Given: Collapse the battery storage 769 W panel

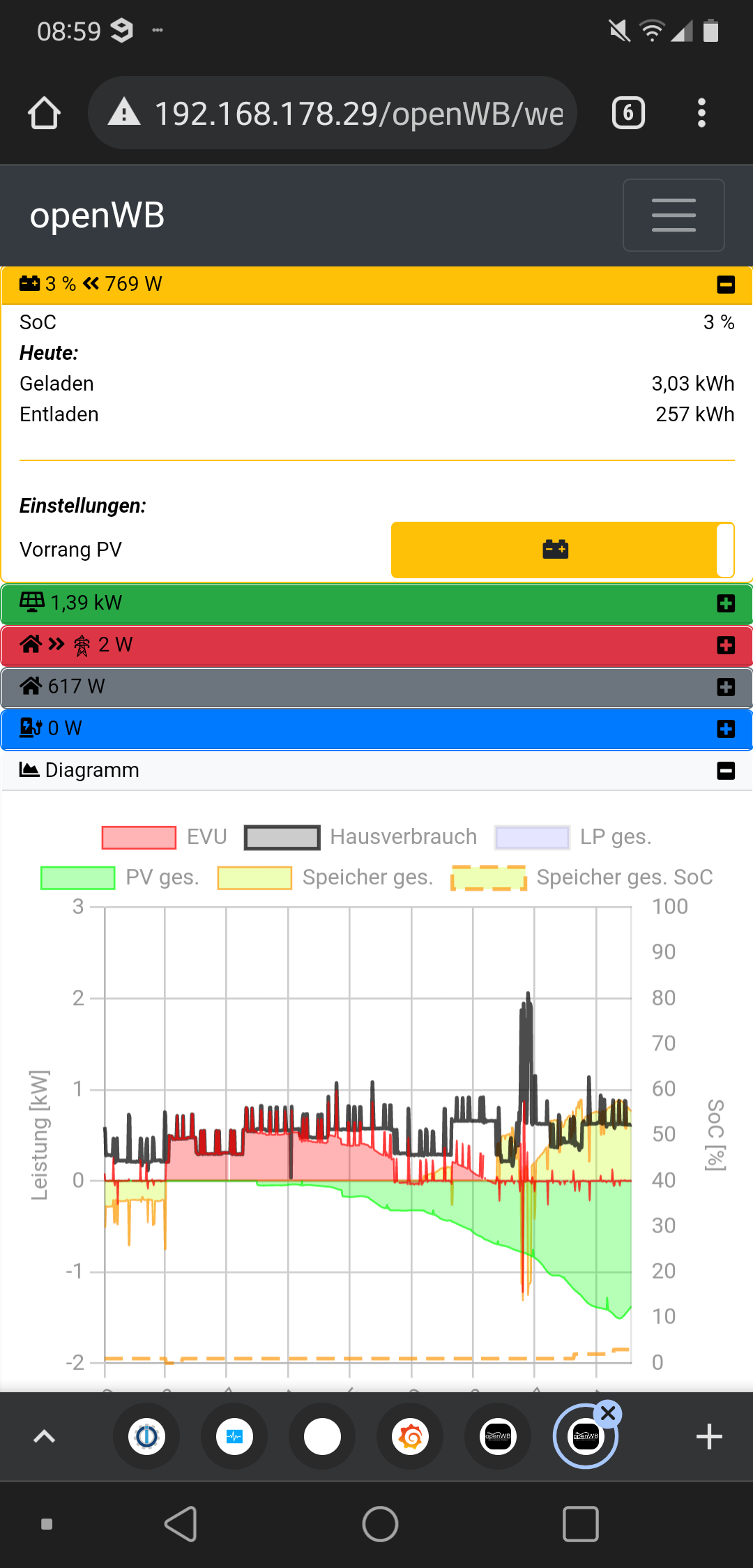Looking at the screenshot, I should pos(726,285).
